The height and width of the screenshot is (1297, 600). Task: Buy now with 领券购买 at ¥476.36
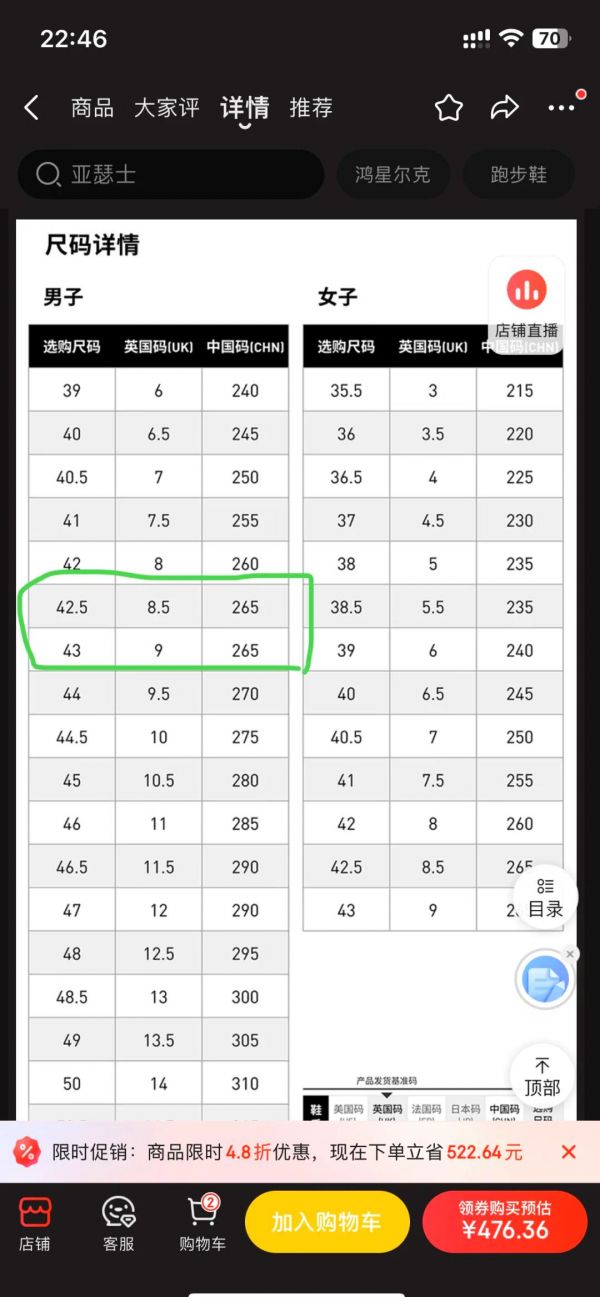pos(505,1222)
